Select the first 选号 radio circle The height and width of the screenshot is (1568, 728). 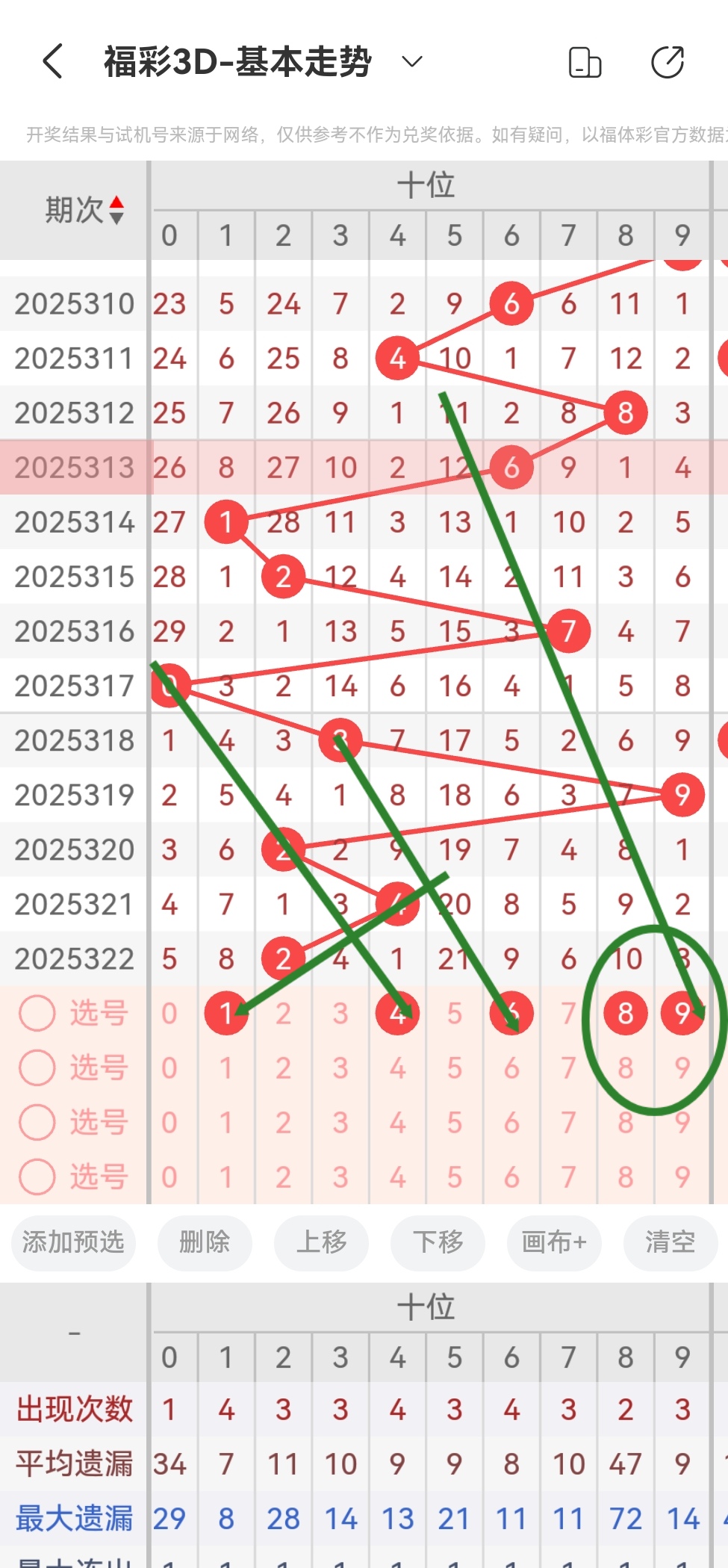click(x=37, y=1014)
